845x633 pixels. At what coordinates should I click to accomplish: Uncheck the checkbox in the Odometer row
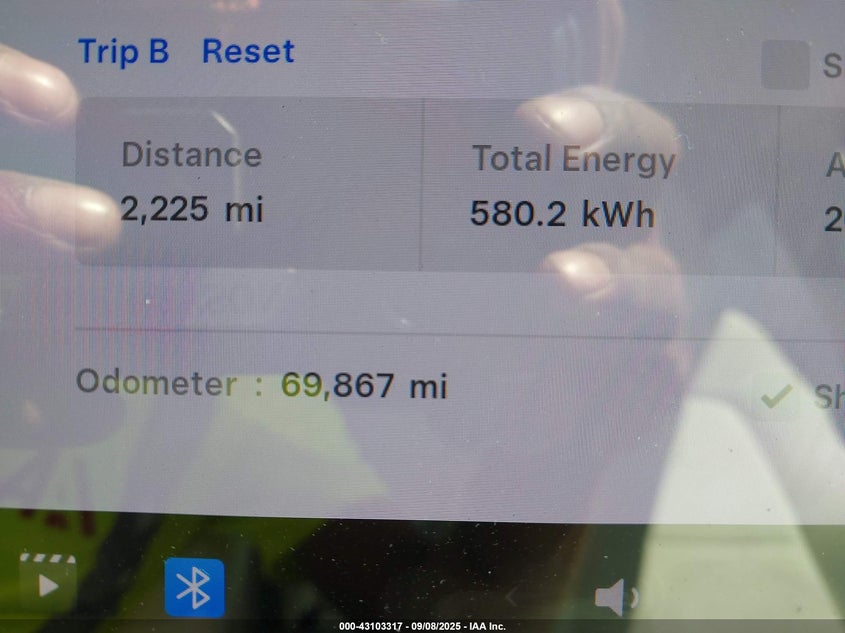(x=776, y=397)
